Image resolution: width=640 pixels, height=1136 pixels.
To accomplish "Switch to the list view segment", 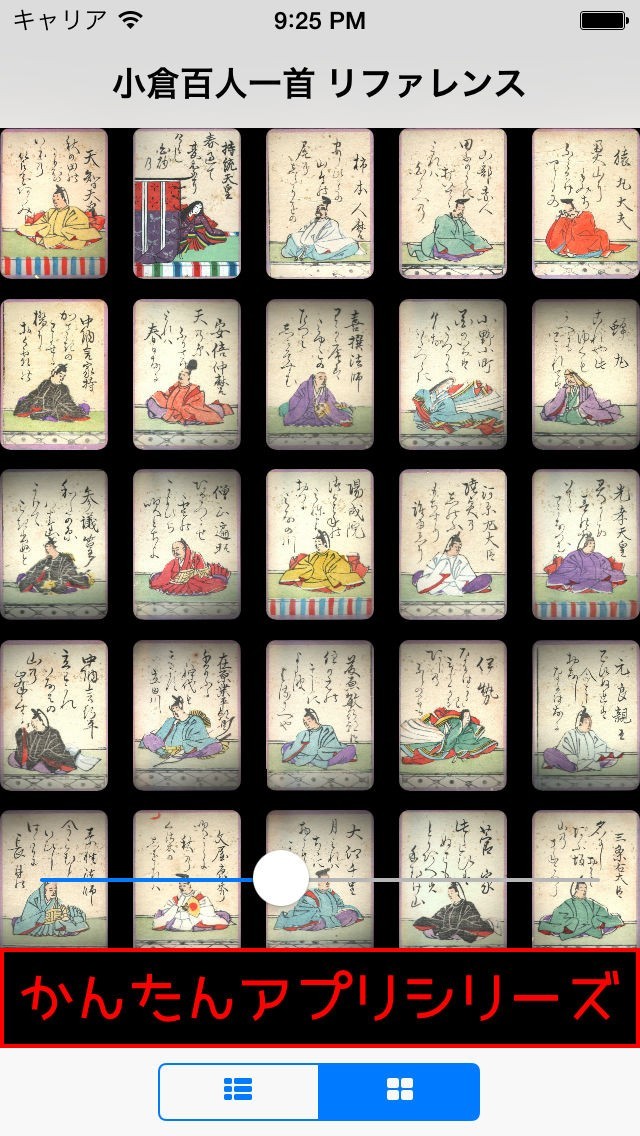I will click(x=238, y=1091).
